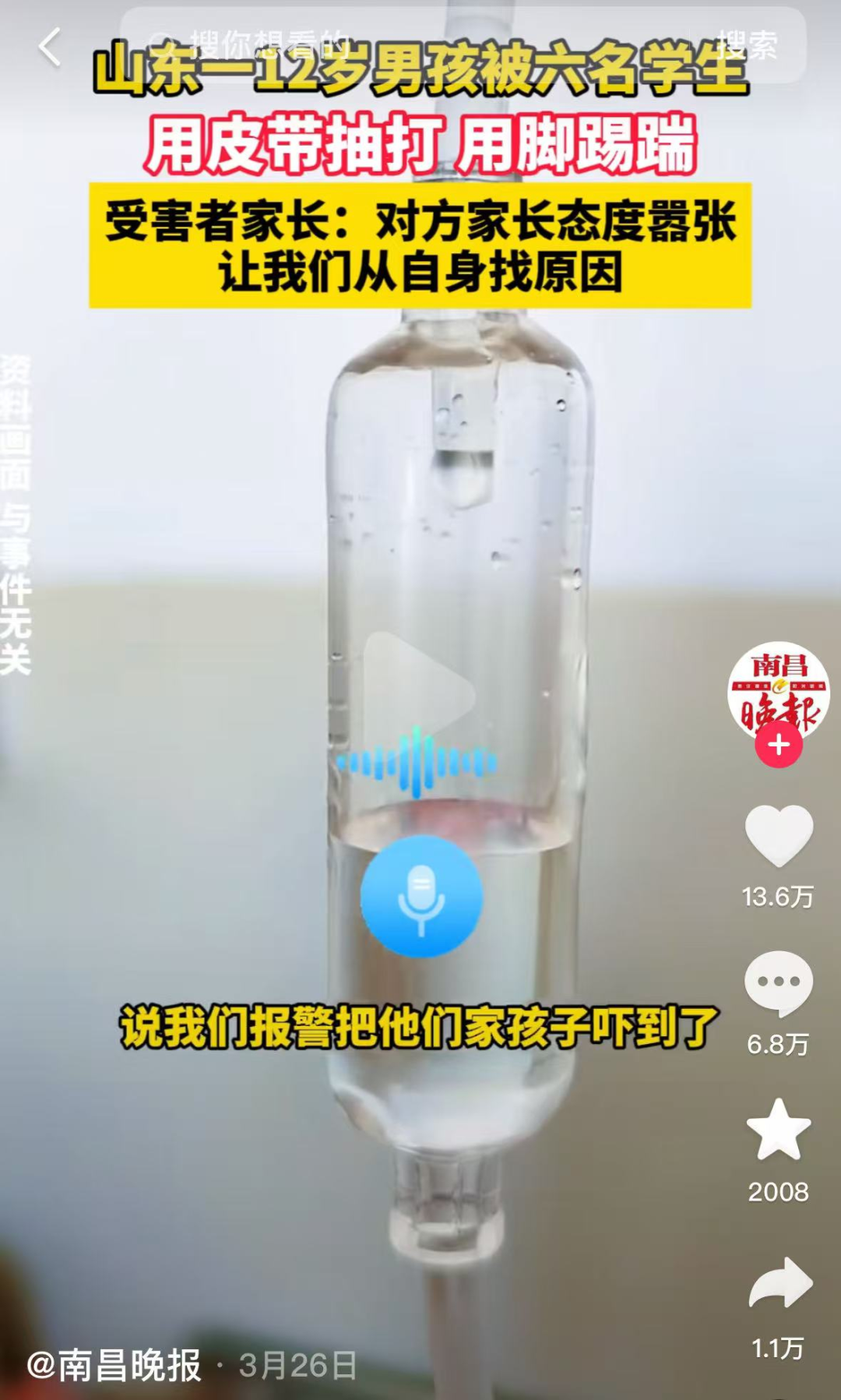This screenshot has width=841, height=1400.
Task: Resume the video with the play button
Action: tap(419, 692)
